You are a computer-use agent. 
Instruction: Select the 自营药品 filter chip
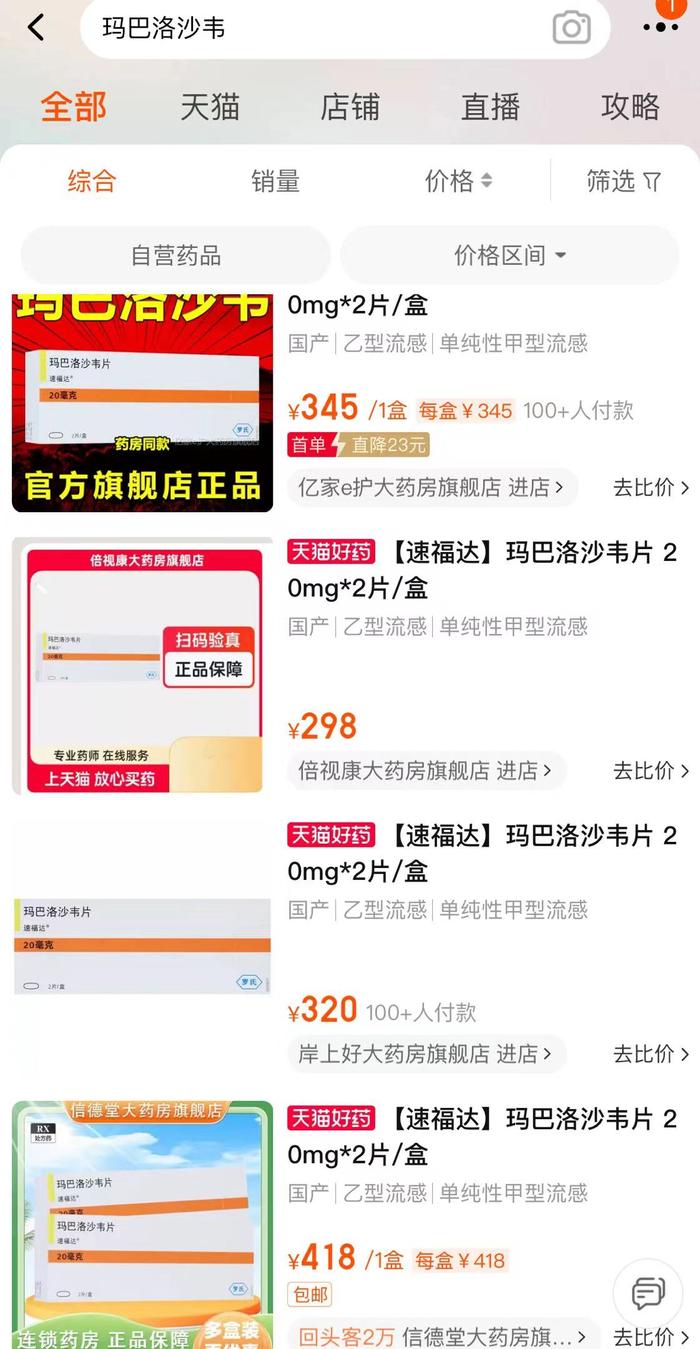point(176,255)
